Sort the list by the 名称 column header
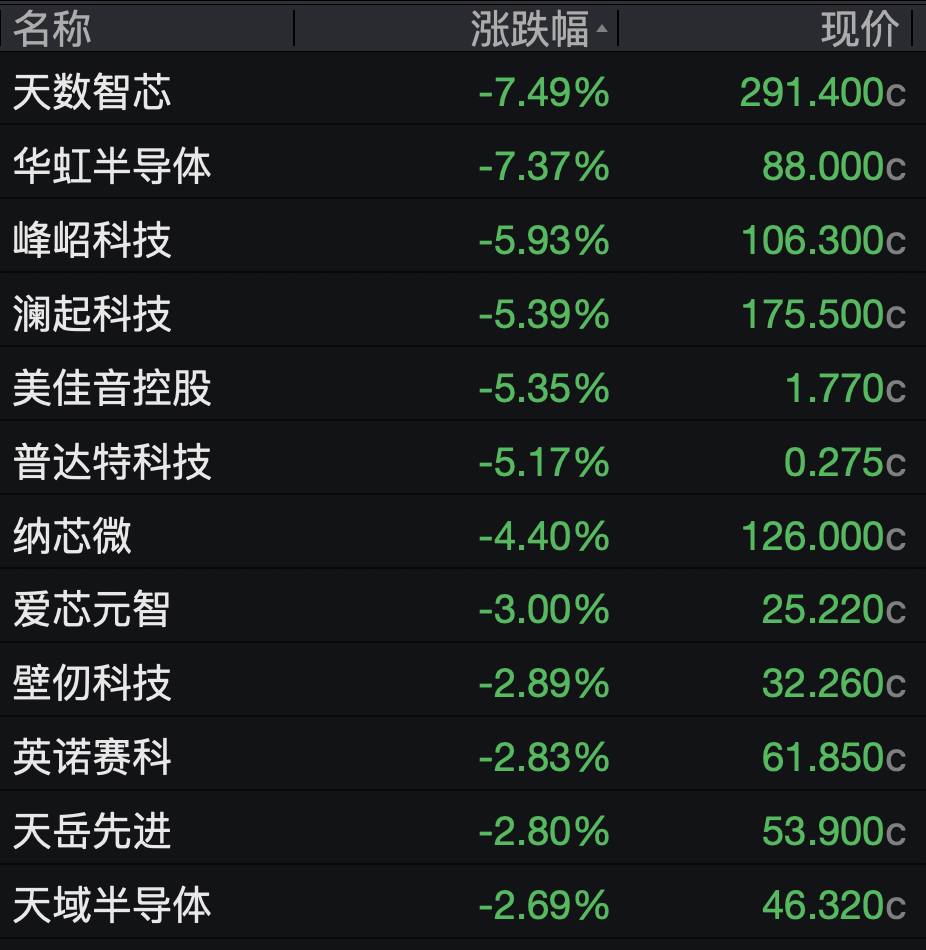 point(52,29)
